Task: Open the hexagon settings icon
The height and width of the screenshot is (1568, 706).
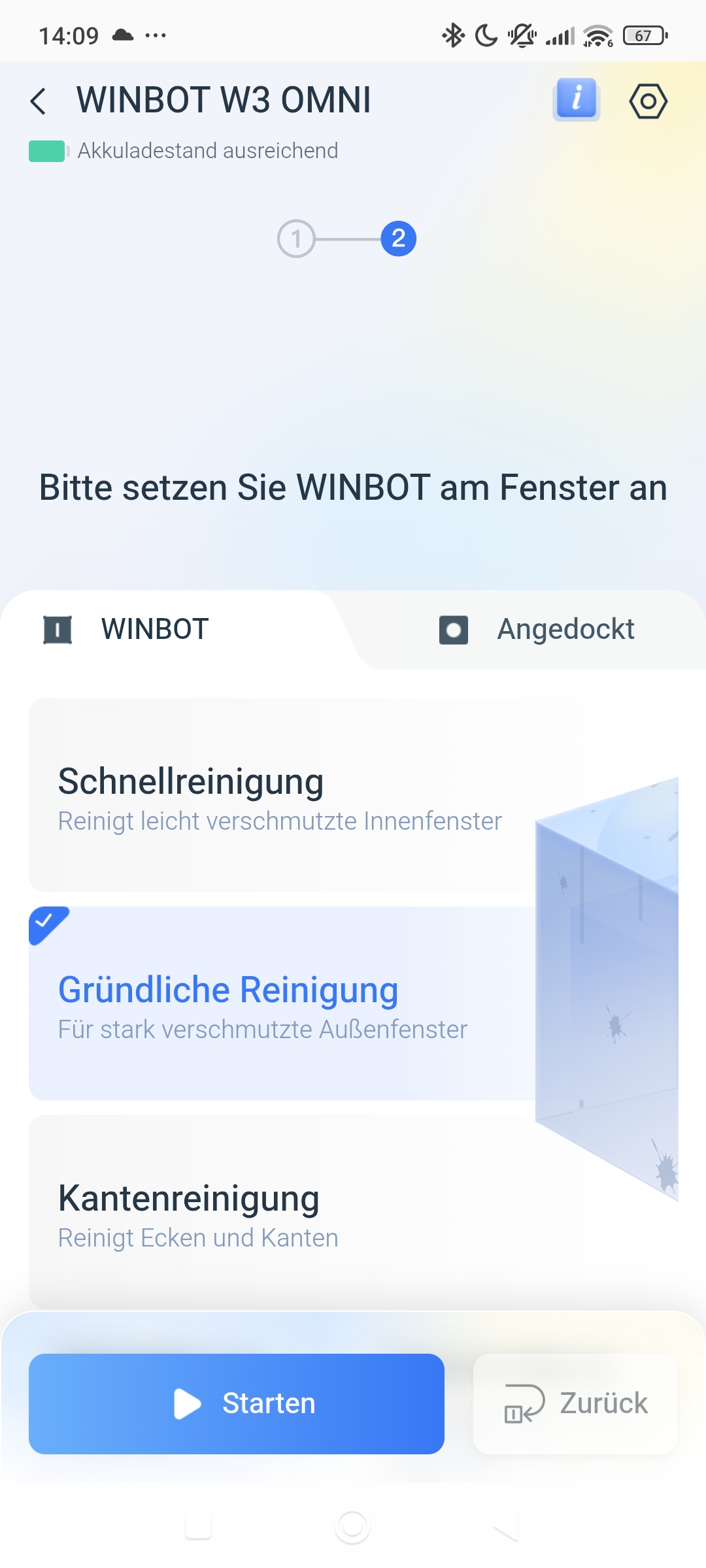Action: [648, 101]
